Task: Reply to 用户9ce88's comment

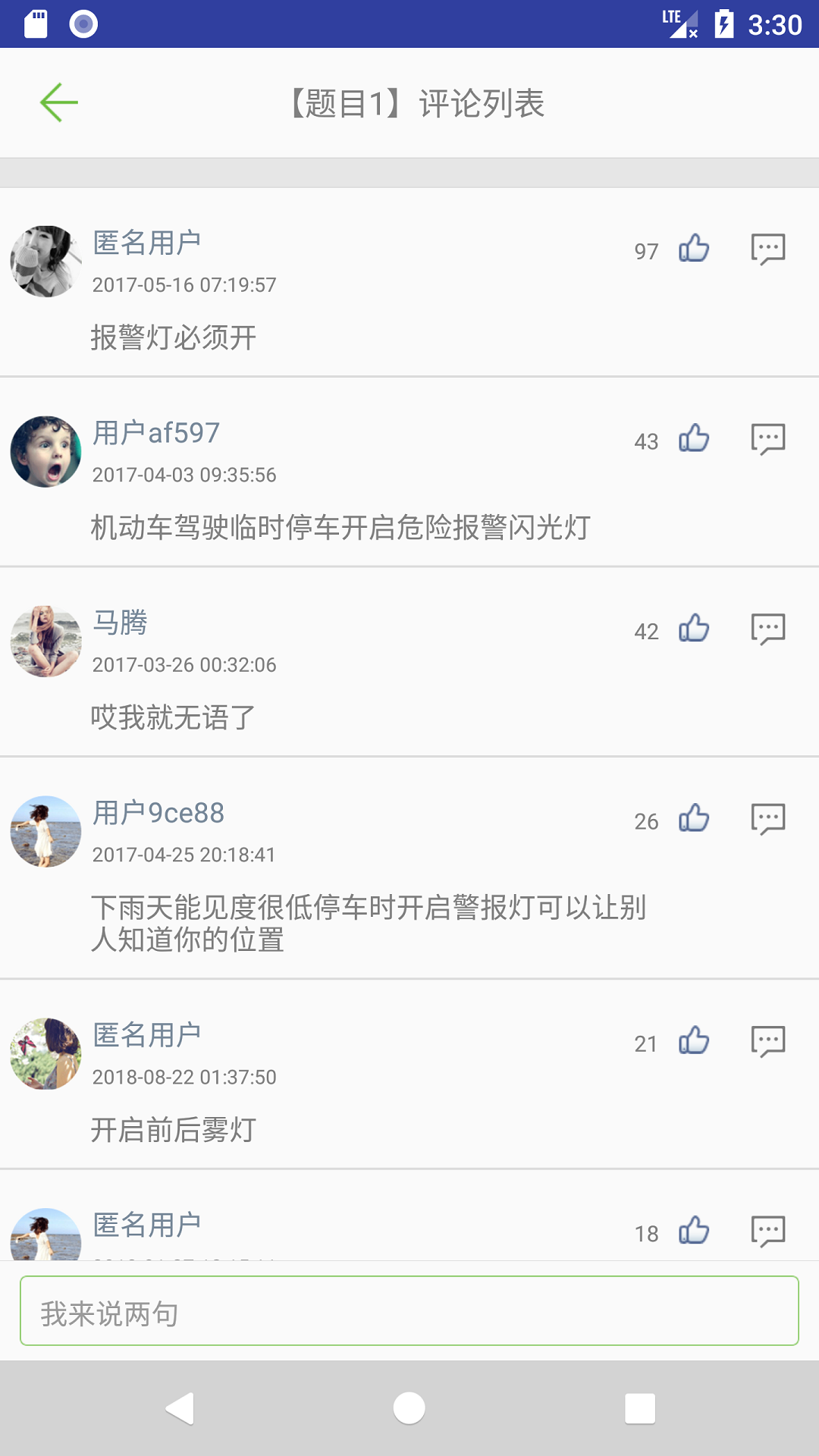Action: tap(767, 819)
